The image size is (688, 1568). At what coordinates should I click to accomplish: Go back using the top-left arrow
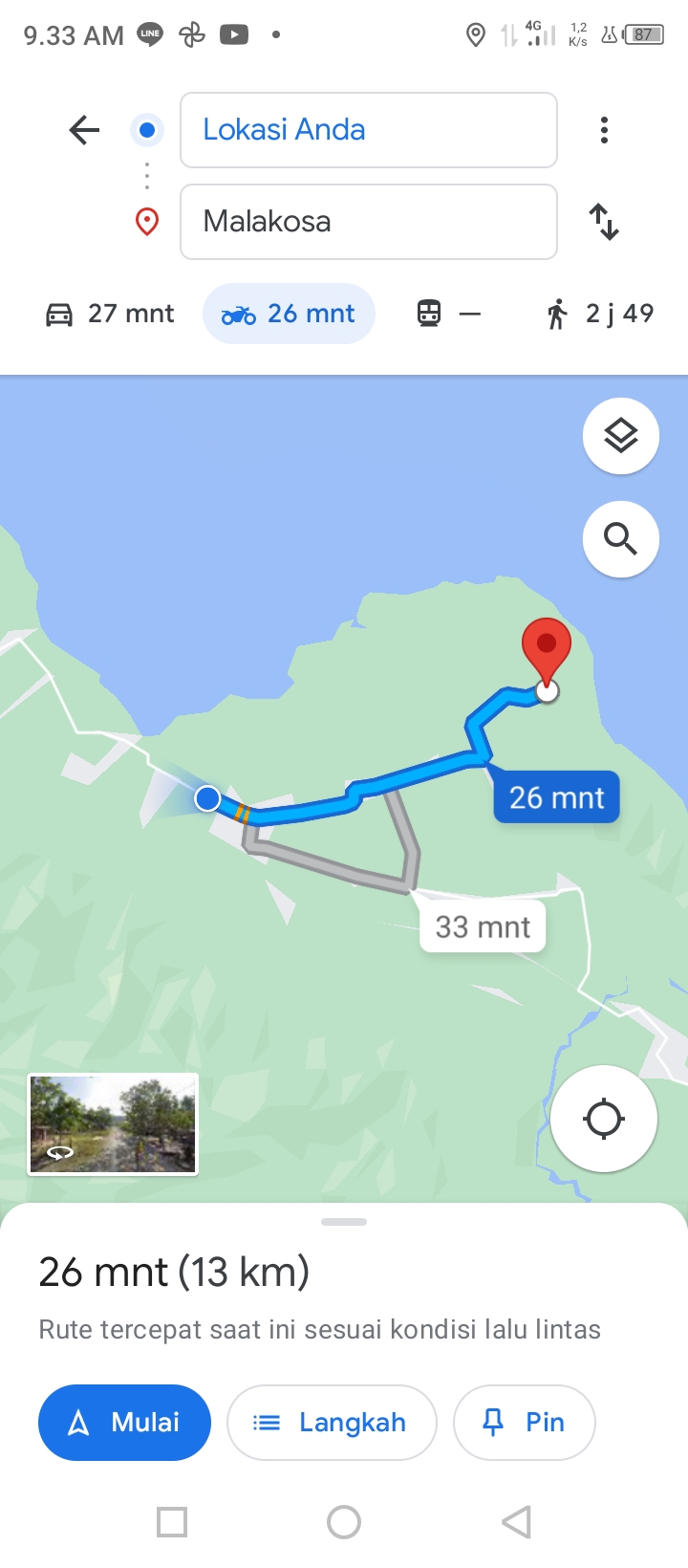tap(84, 130)
